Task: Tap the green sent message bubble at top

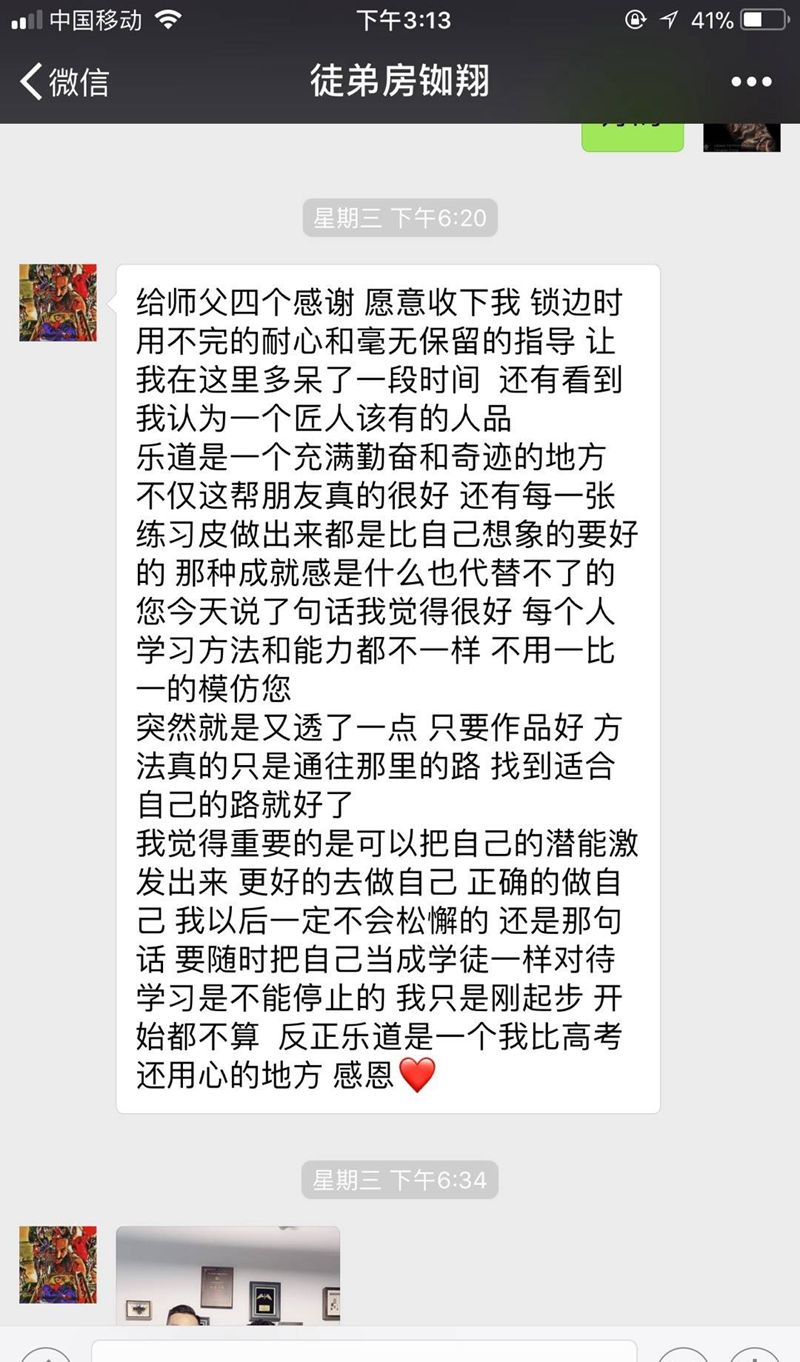Action: [632, 136]
